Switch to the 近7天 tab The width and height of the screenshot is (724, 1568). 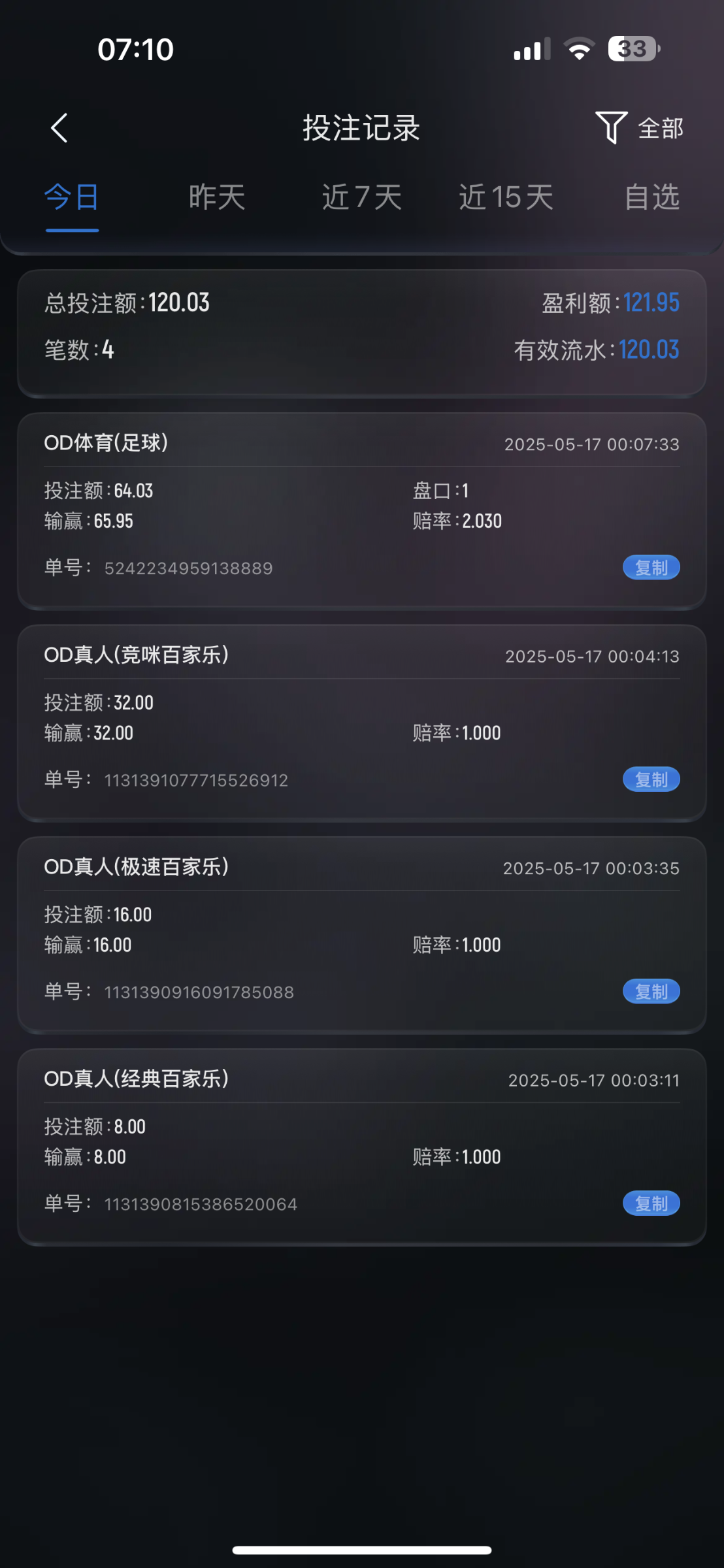(x=362, y=197)
